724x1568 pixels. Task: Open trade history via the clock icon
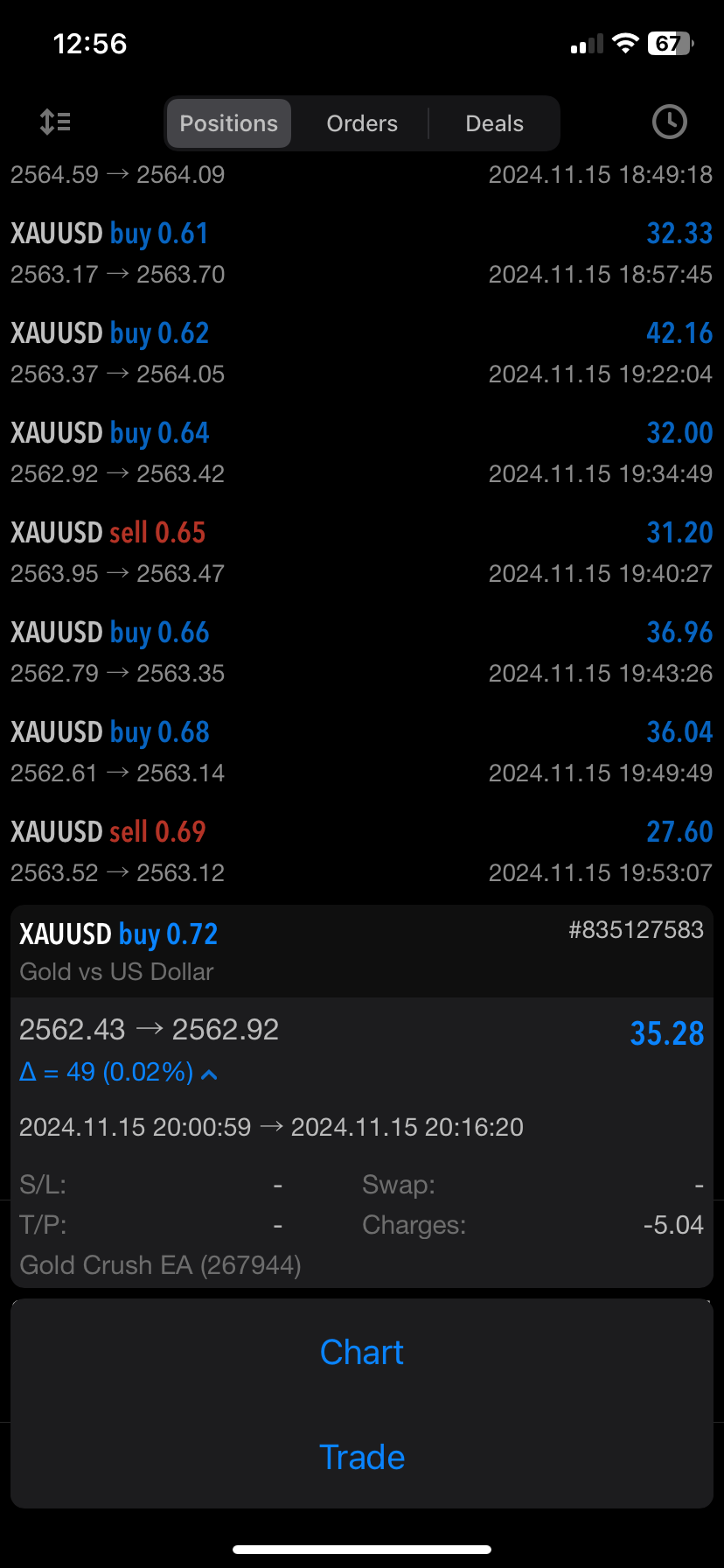pyautogui.click(x=669, y=122)
